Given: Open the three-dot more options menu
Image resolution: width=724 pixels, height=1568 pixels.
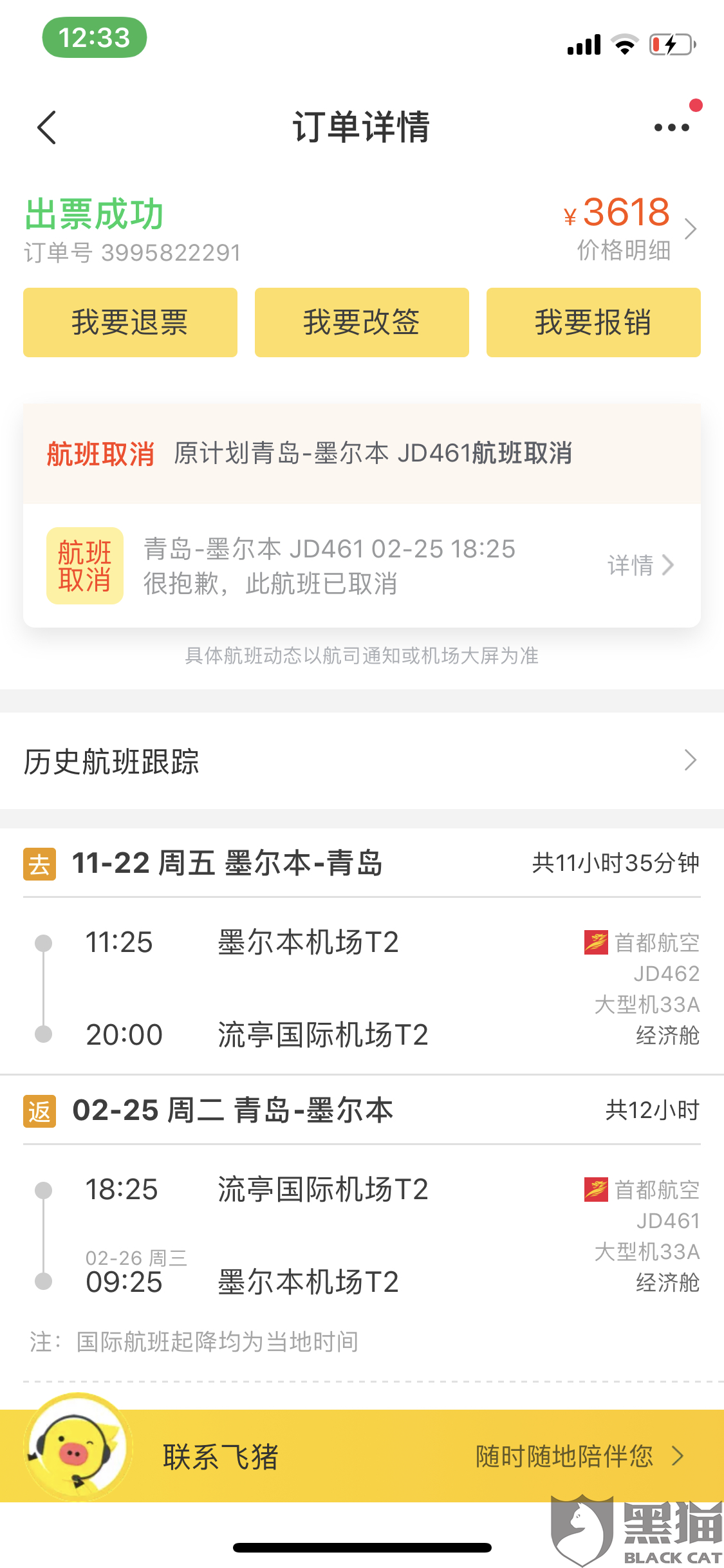Looking at the screenshot, I should pyautogui.click(x=671, y=127).
